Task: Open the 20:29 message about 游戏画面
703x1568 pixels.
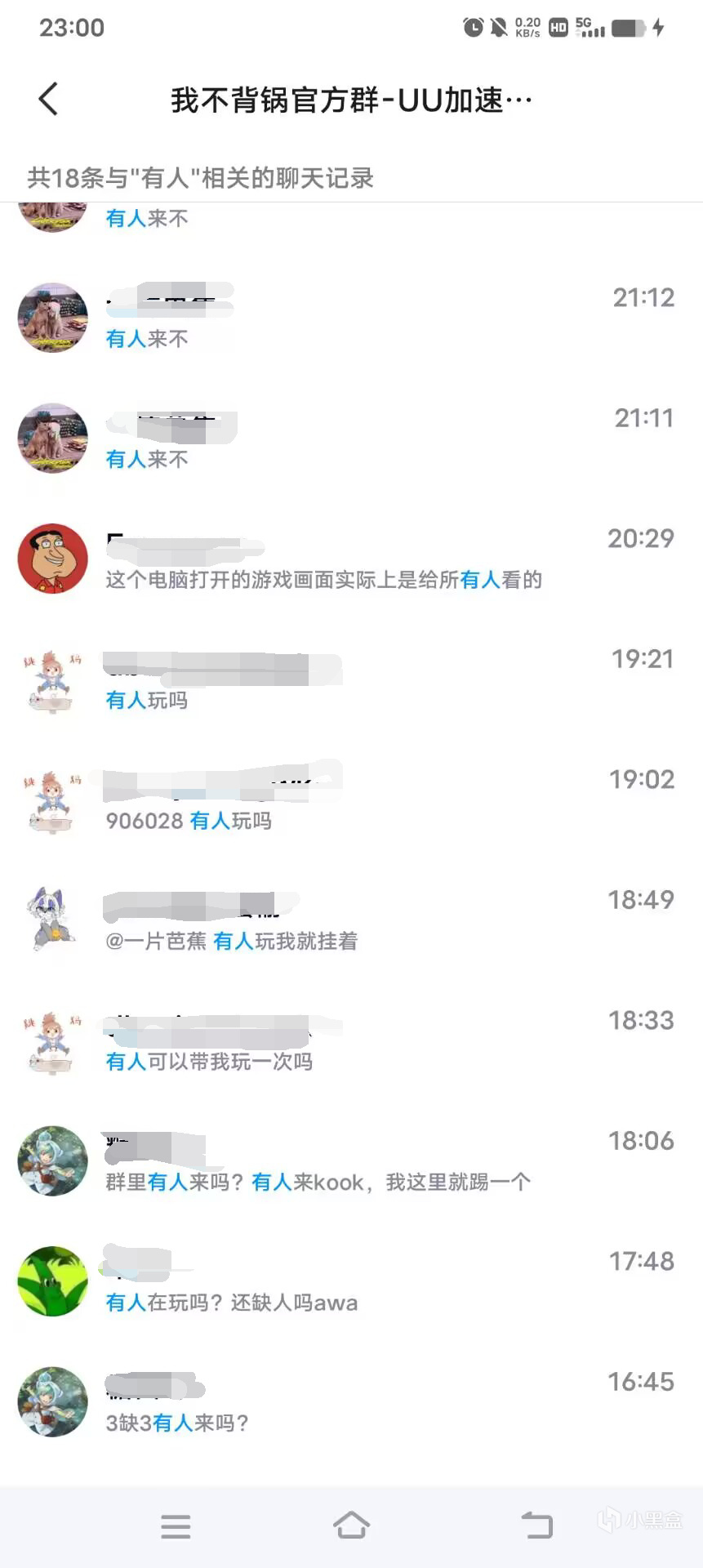Action: (351, 560)
